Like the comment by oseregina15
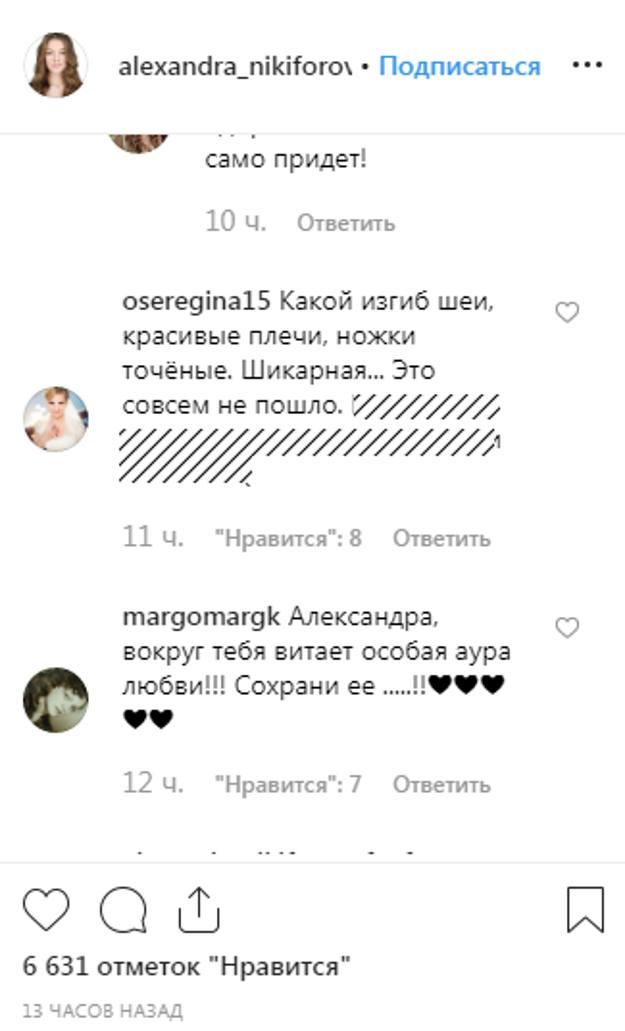This screenshot has width=625, height=1031. click(567, 313)
